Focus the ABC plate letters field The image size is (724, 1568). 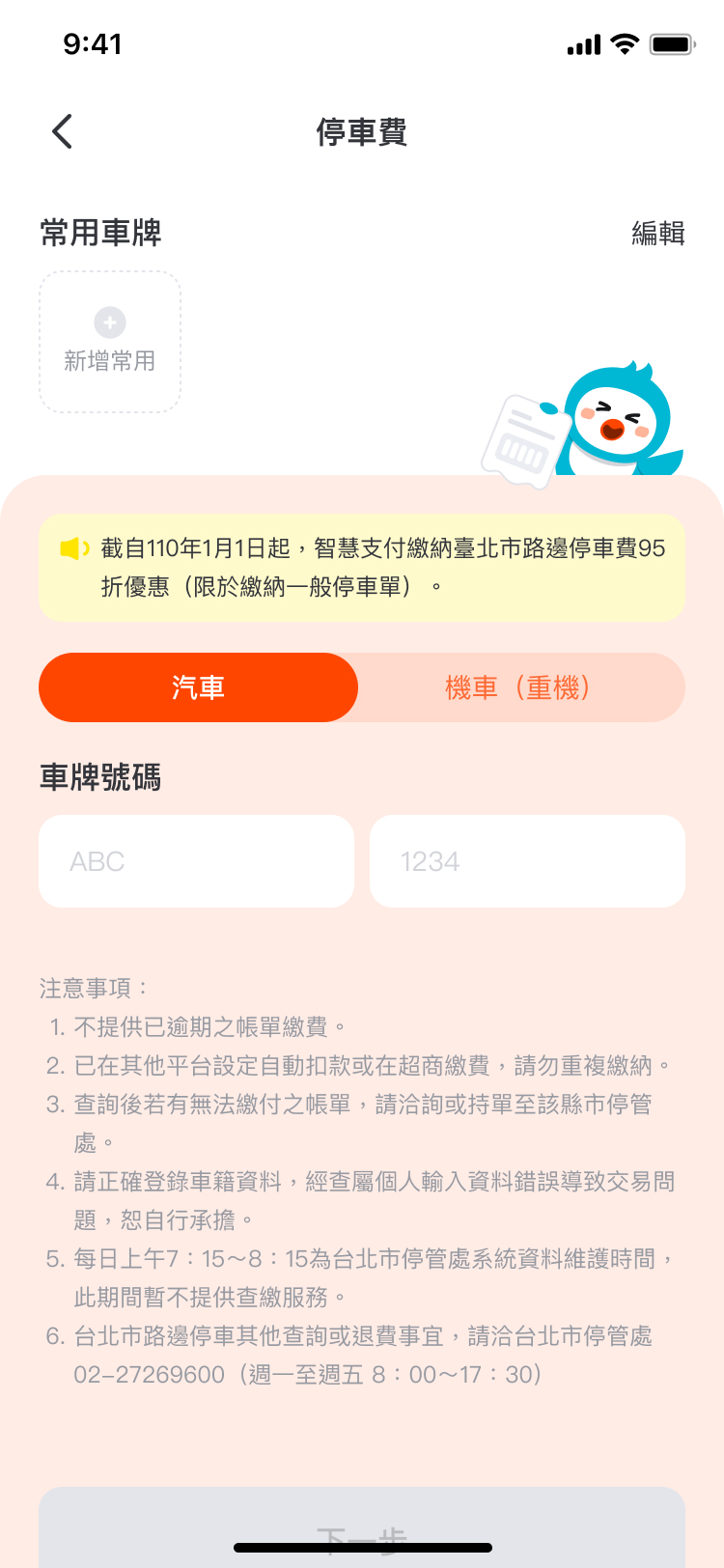[x=197, y=861]
